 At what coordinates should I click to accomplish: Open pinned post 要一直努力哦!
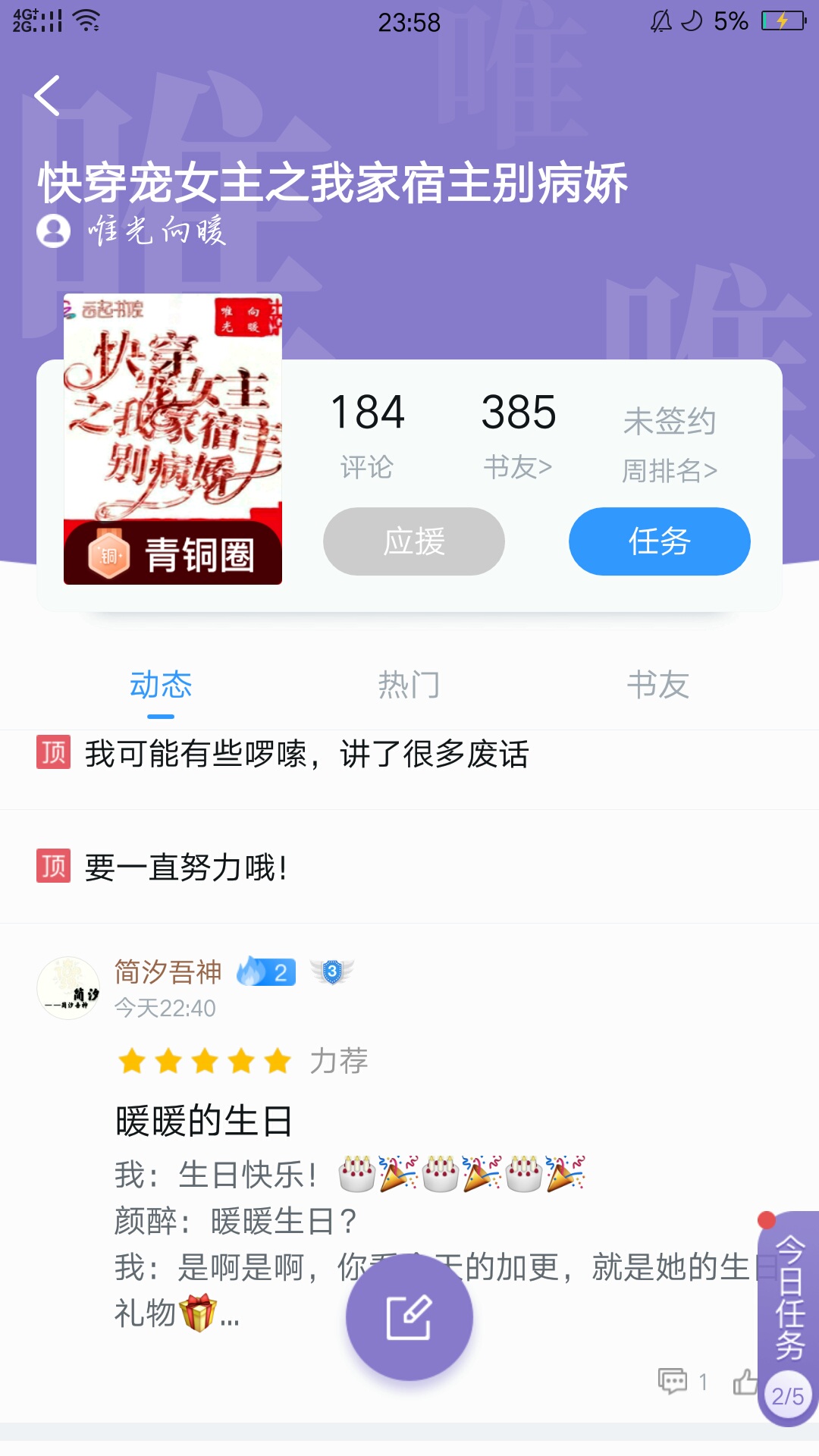click(409, 867)
